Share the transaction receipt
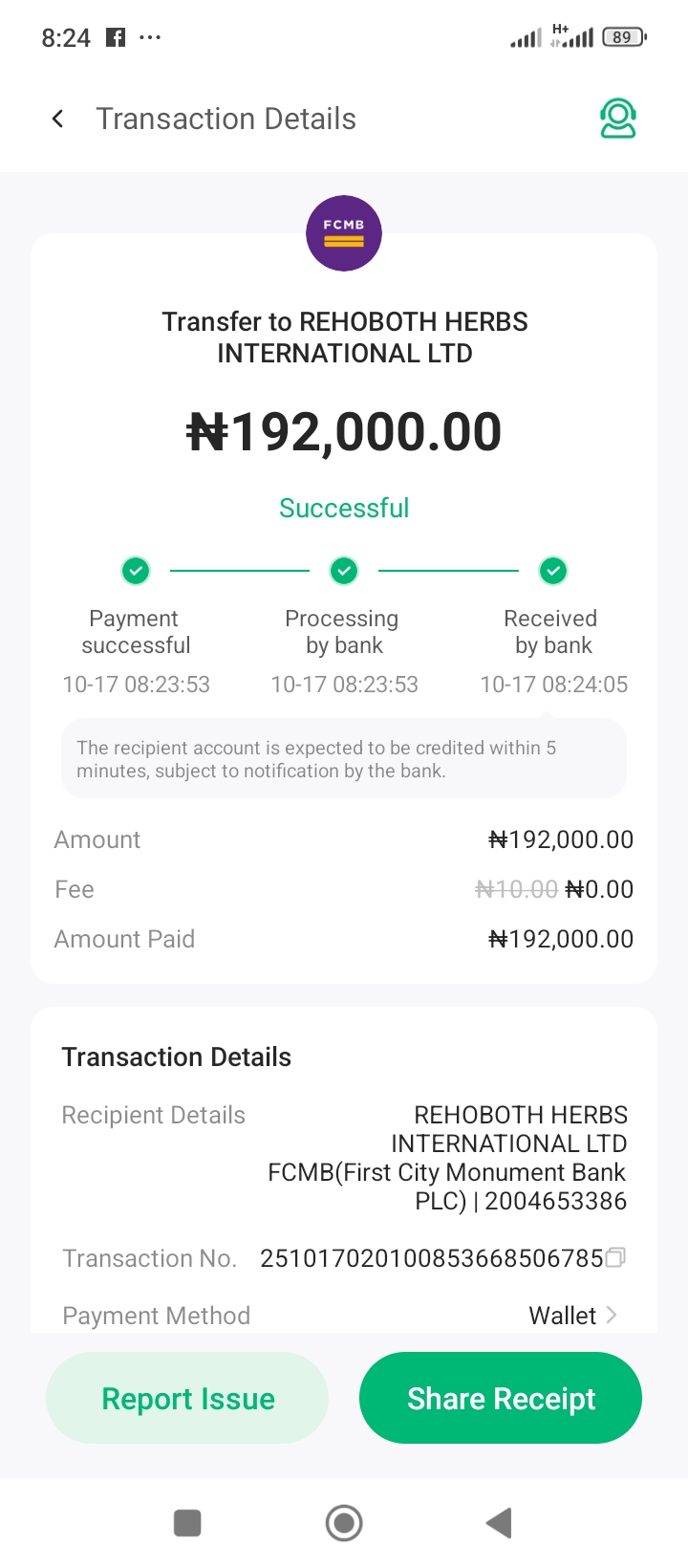The width and height of the screenshot is (688, 1568). click(x=500, y=1398)
